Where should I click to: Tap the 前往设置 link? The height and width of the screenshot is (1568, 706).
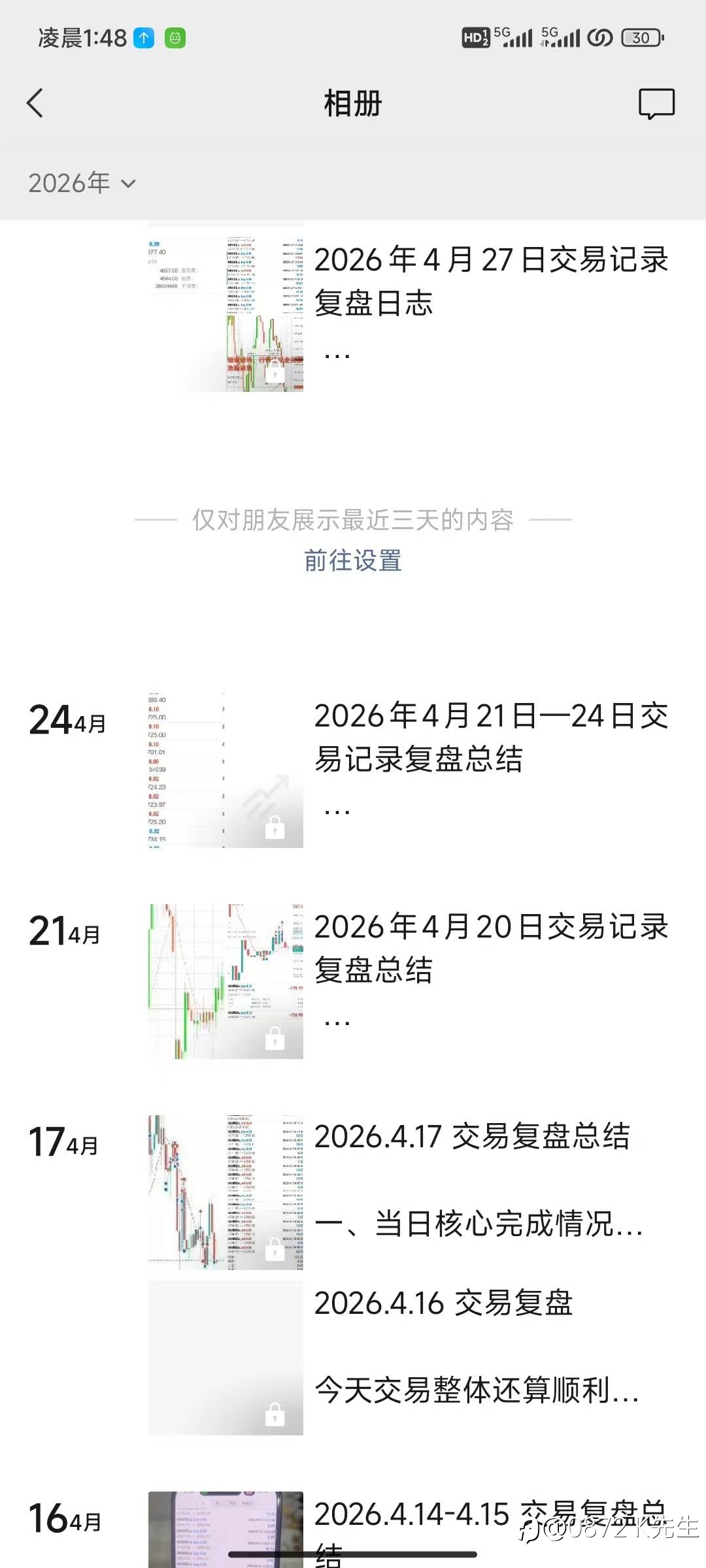point(353,561)
